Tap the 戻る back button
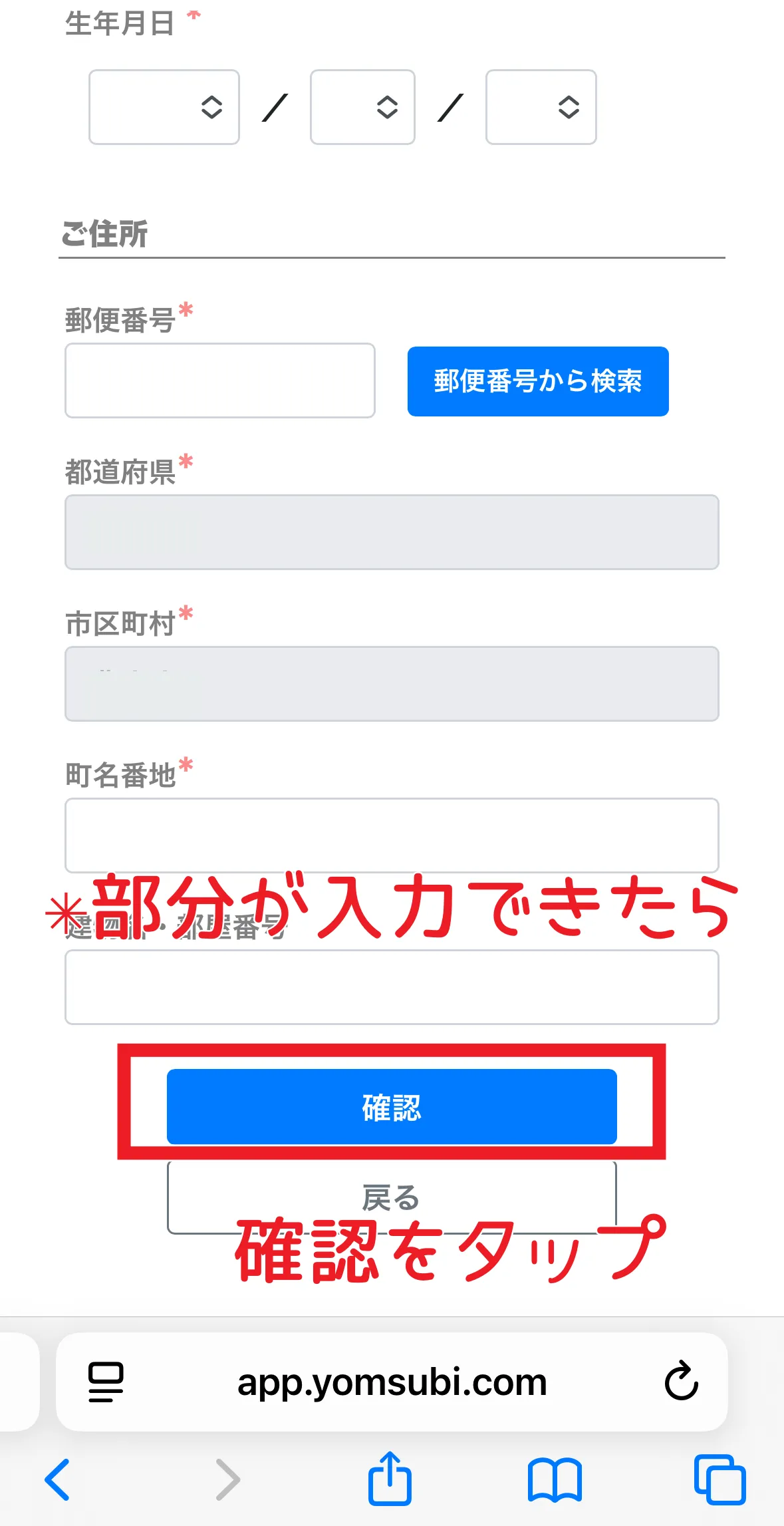784x1526 pixels. [392, 1197]
